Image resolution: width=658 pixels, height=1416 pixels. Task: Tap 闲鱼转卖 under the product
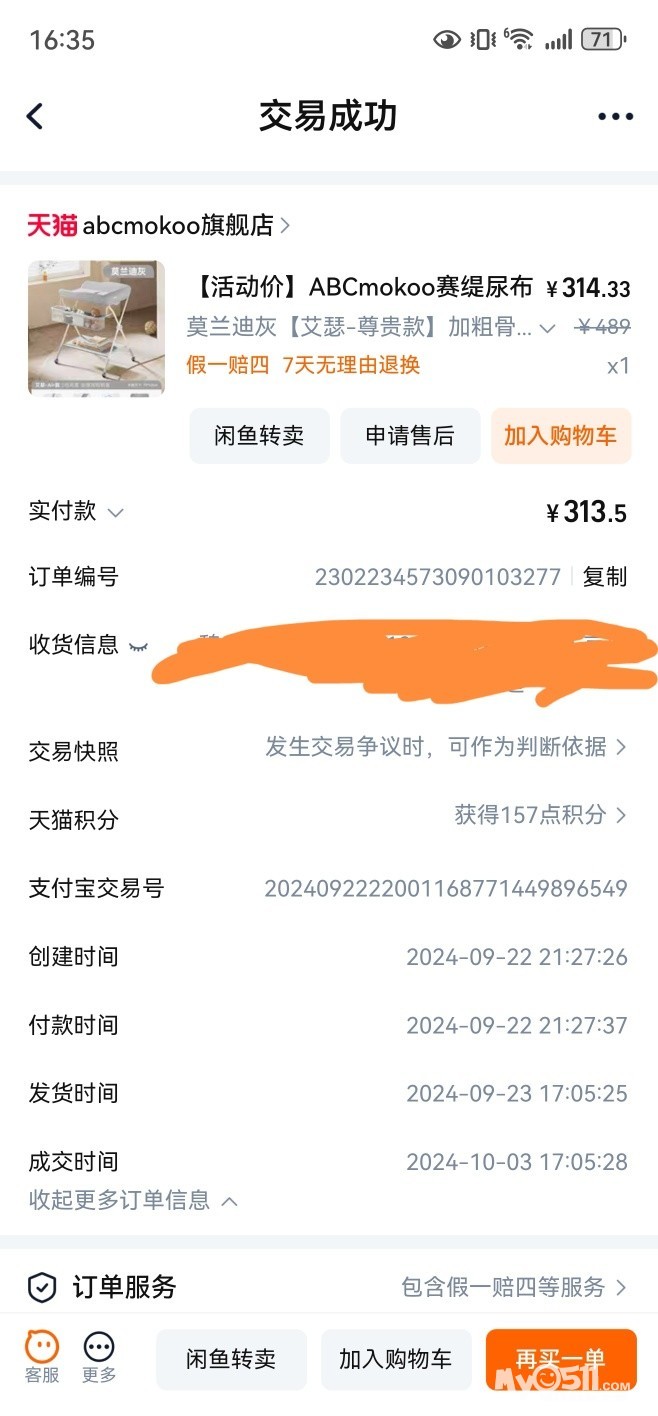259,436
